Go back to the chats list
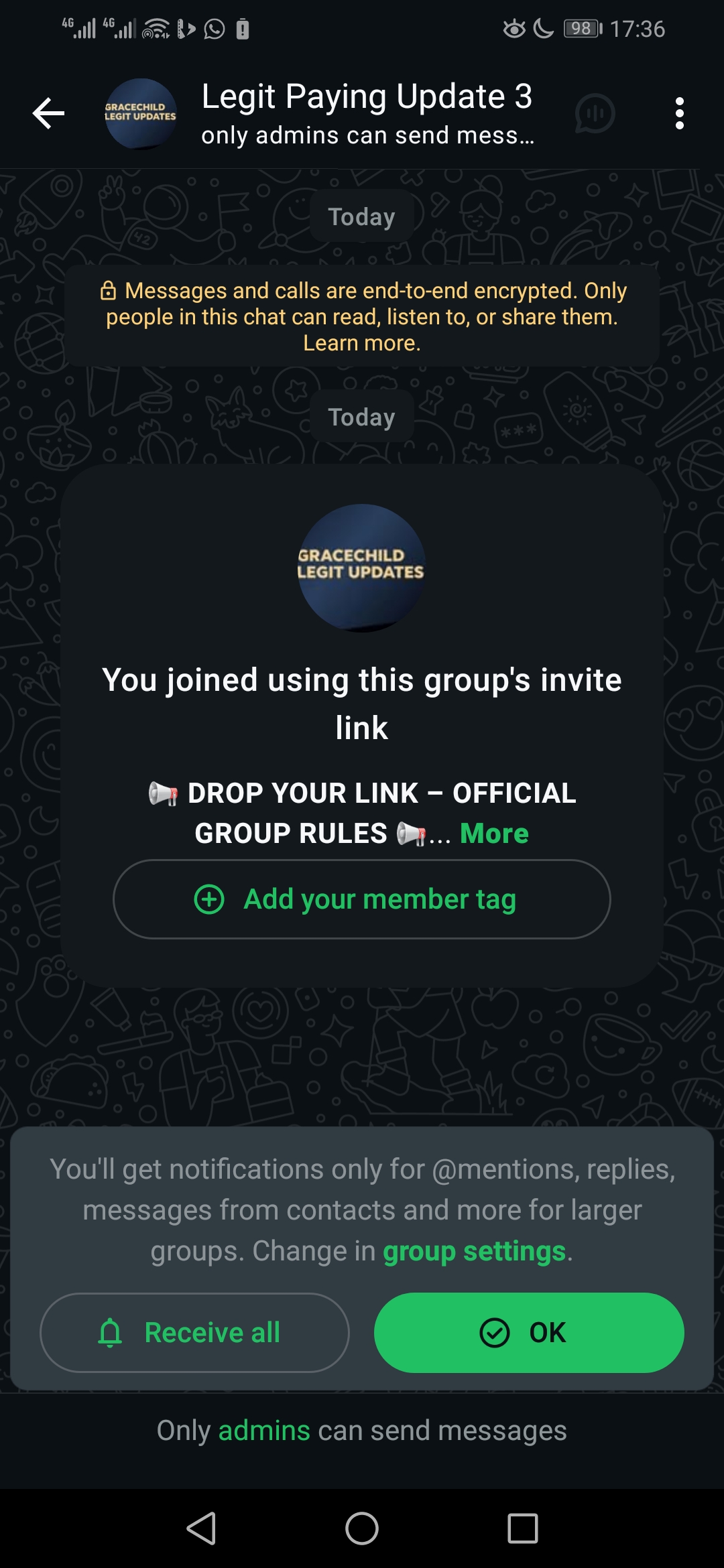The image size is (724, 1568). [x=48, y=113]
